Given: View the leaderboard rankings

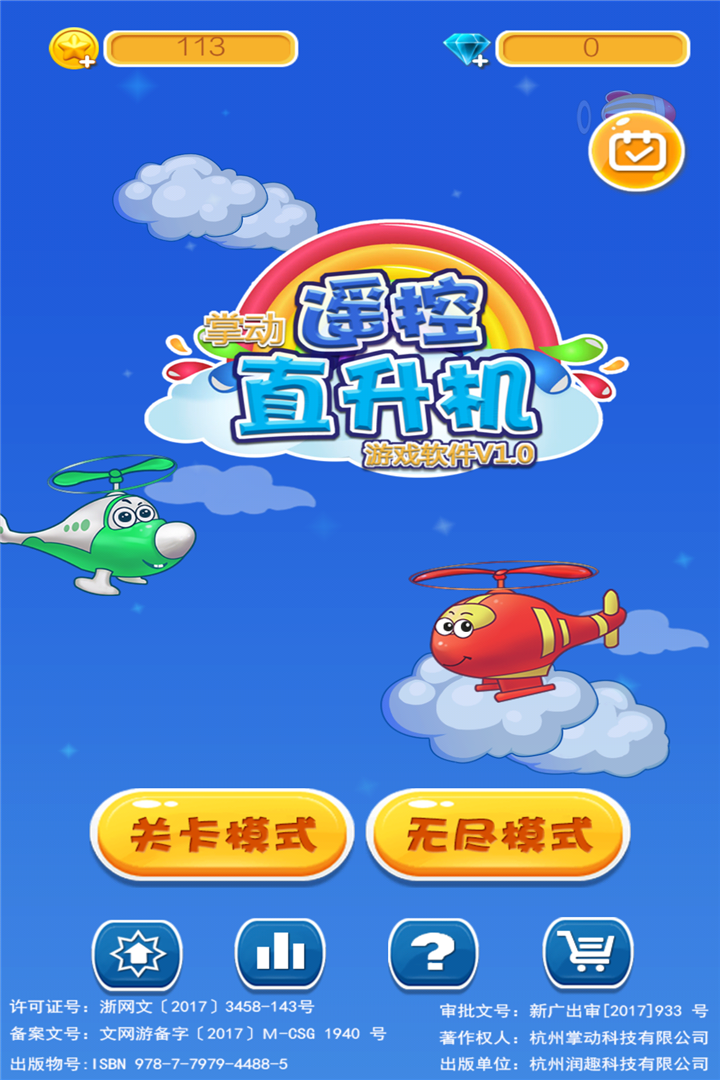Looking at the screenshot, I should 280,954.
